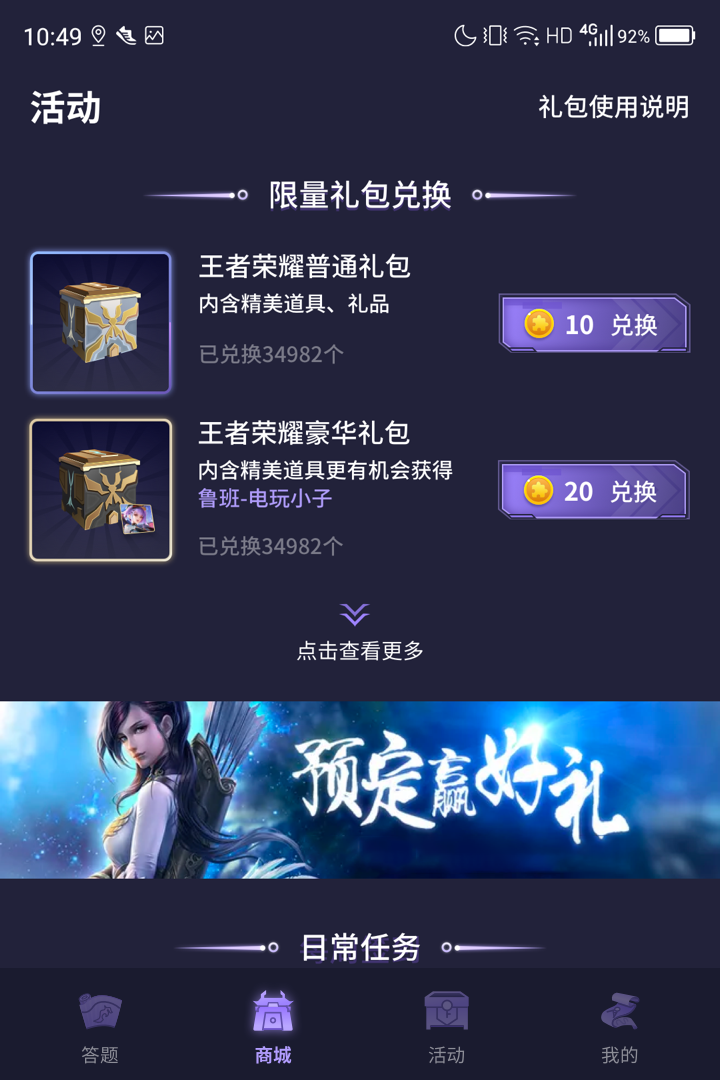Go to the 活动 tab
720x1080 pixels.
coord(446,1026)
